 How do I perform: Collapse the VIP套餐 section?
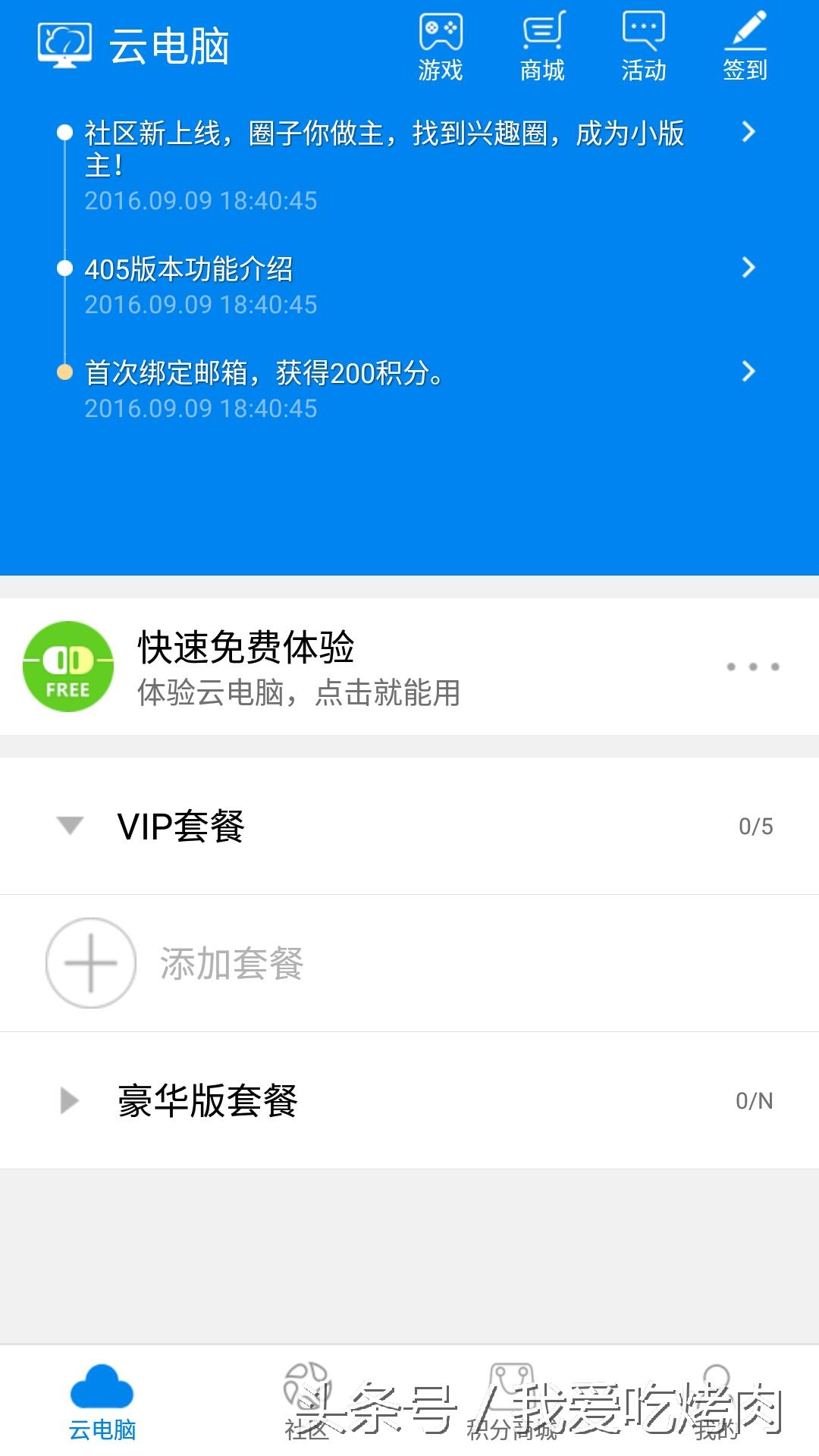pos(409,826)
